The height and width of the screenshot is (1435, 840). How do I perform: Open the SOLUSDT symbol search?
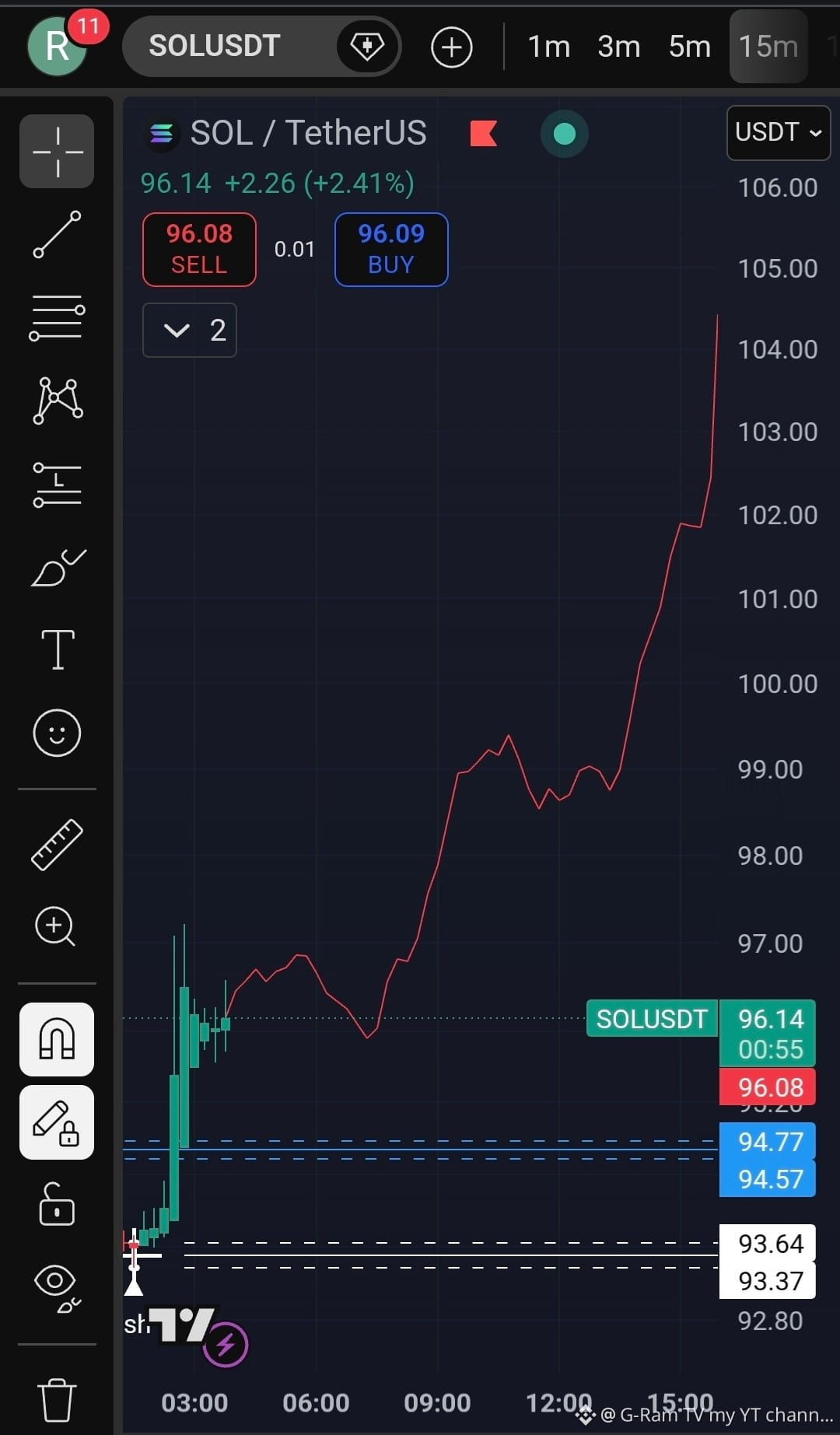click(214, 46)
